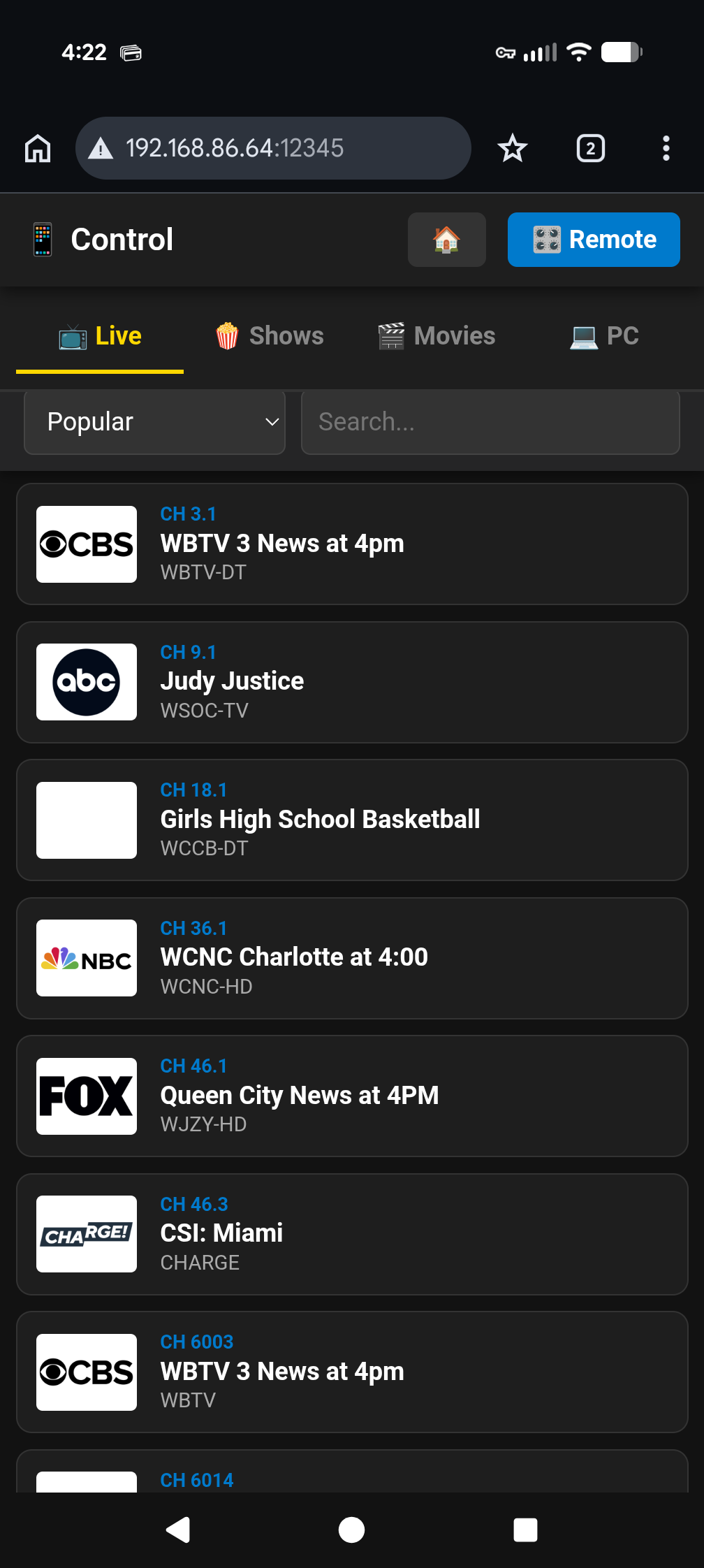This screenshot has height=1568, width=704.
Task: Select CSI: Miami on CHARGE
Action: (x=352, y=1234)
